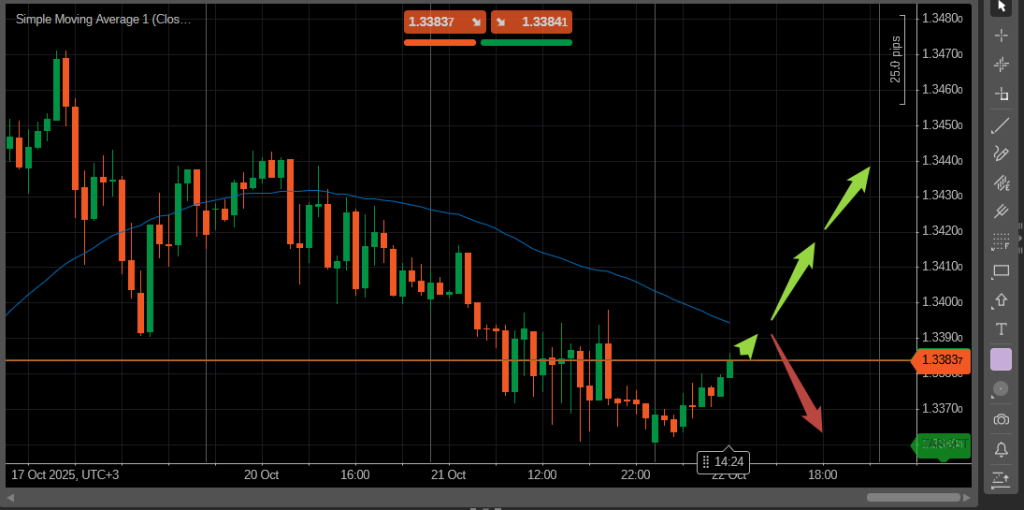This screenshot has width=1024, height=510.
Task: Select the cursor pointer tool
Action: [1001, 7]
